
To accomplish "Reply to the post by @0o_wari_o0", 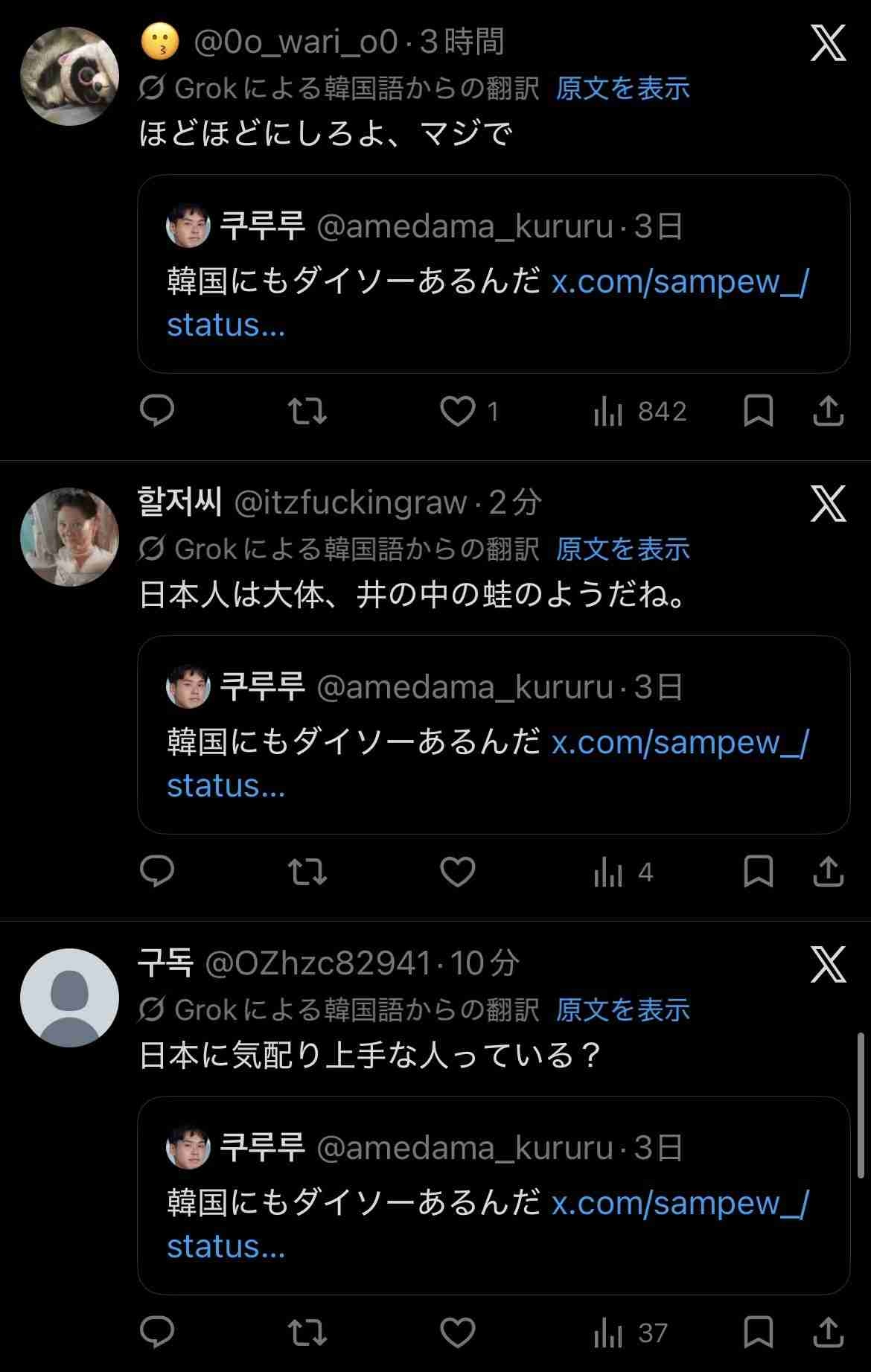I will click(x=157, y=411).
